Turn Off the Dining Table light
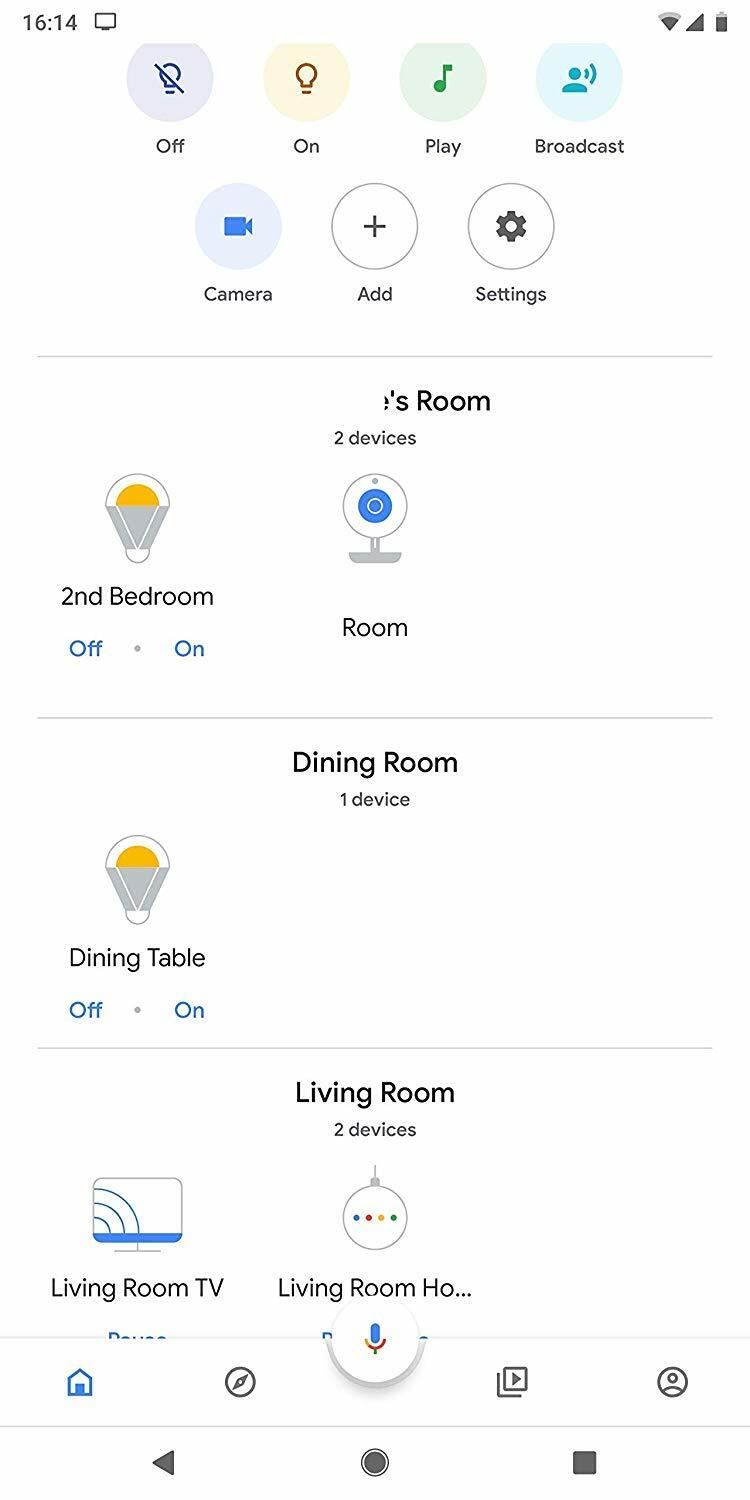 pos(85,1010)
